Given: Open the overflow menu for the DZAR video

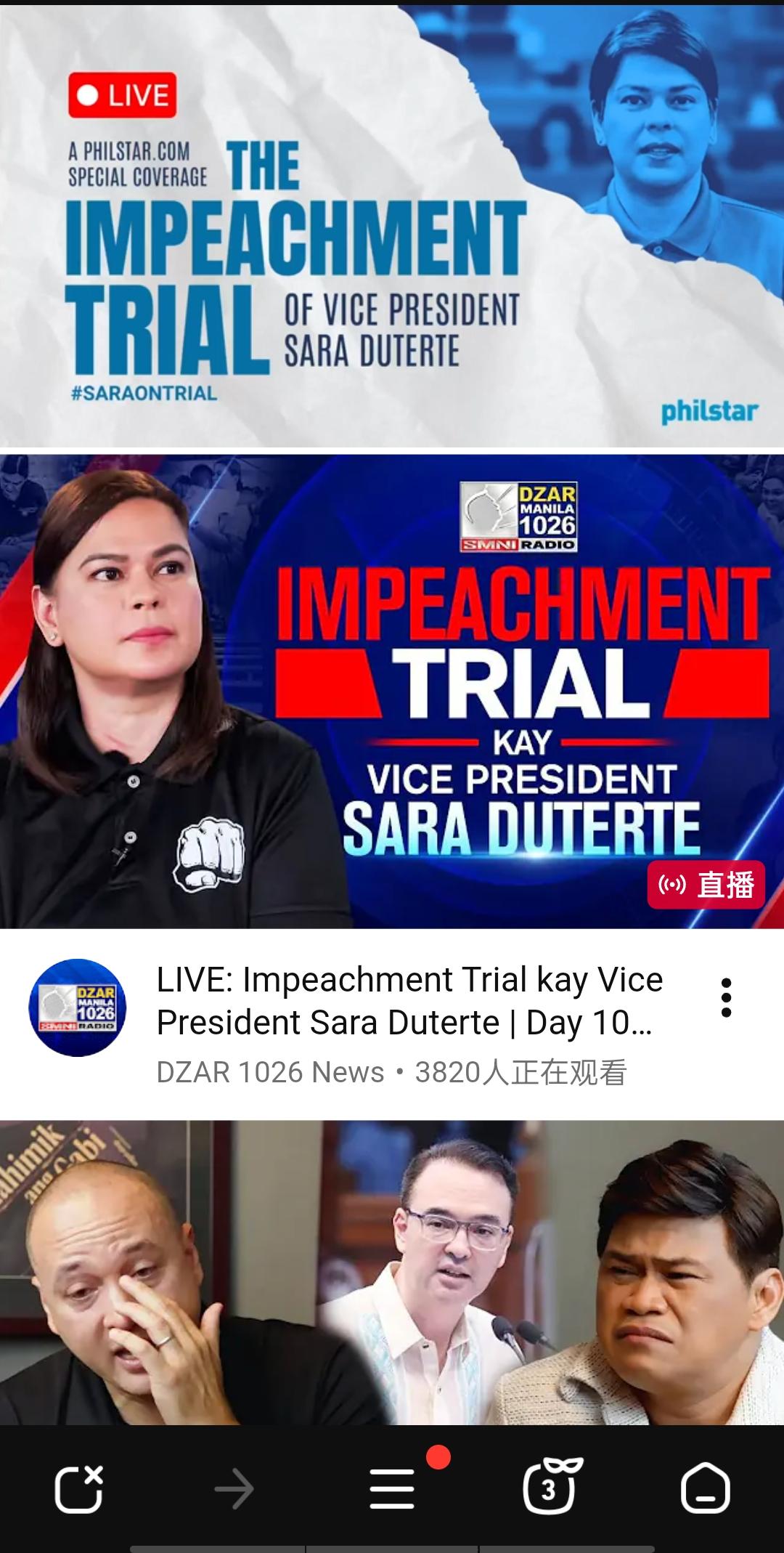Looking at the screenshot, I should pyautogui.click(x=726, y=997).
